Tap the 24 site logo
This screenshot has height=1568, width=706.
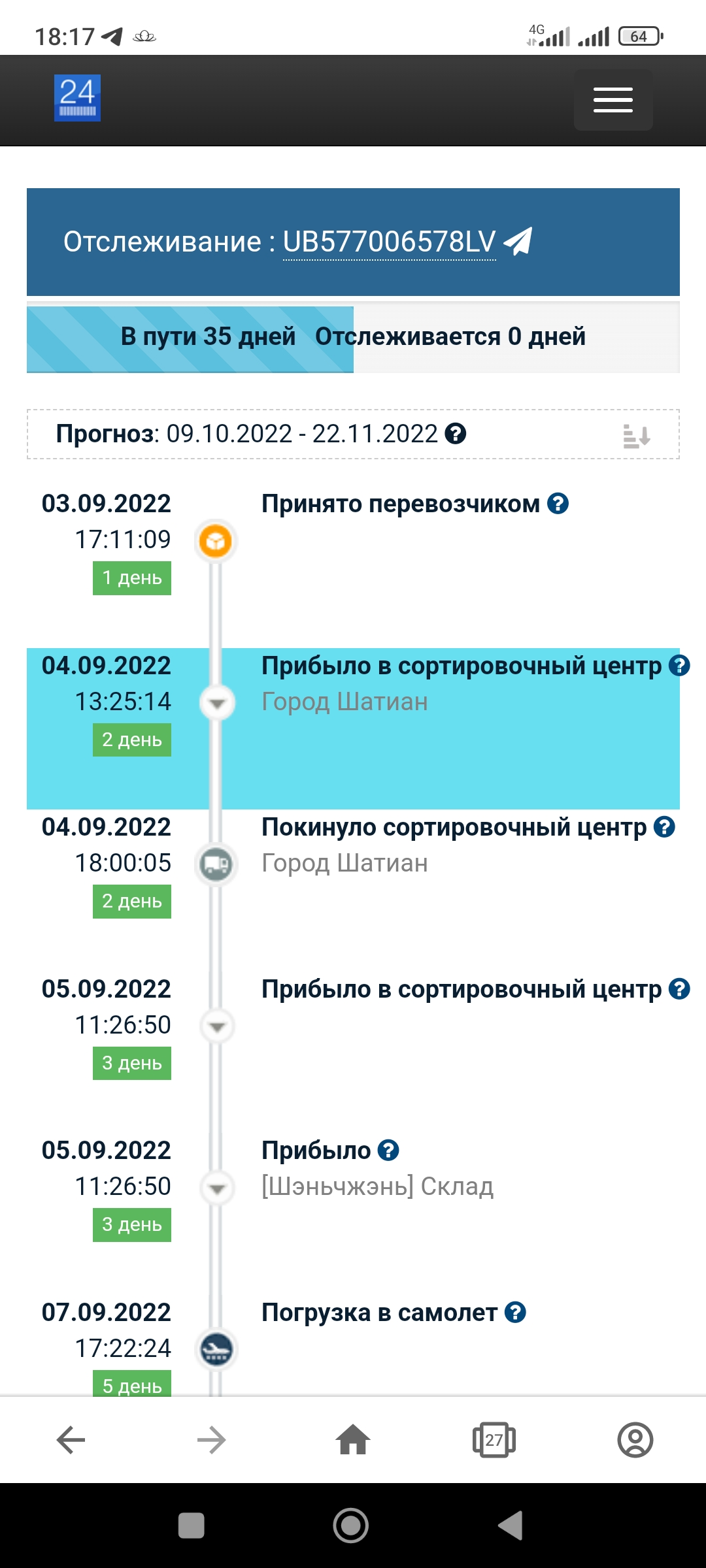77,98
